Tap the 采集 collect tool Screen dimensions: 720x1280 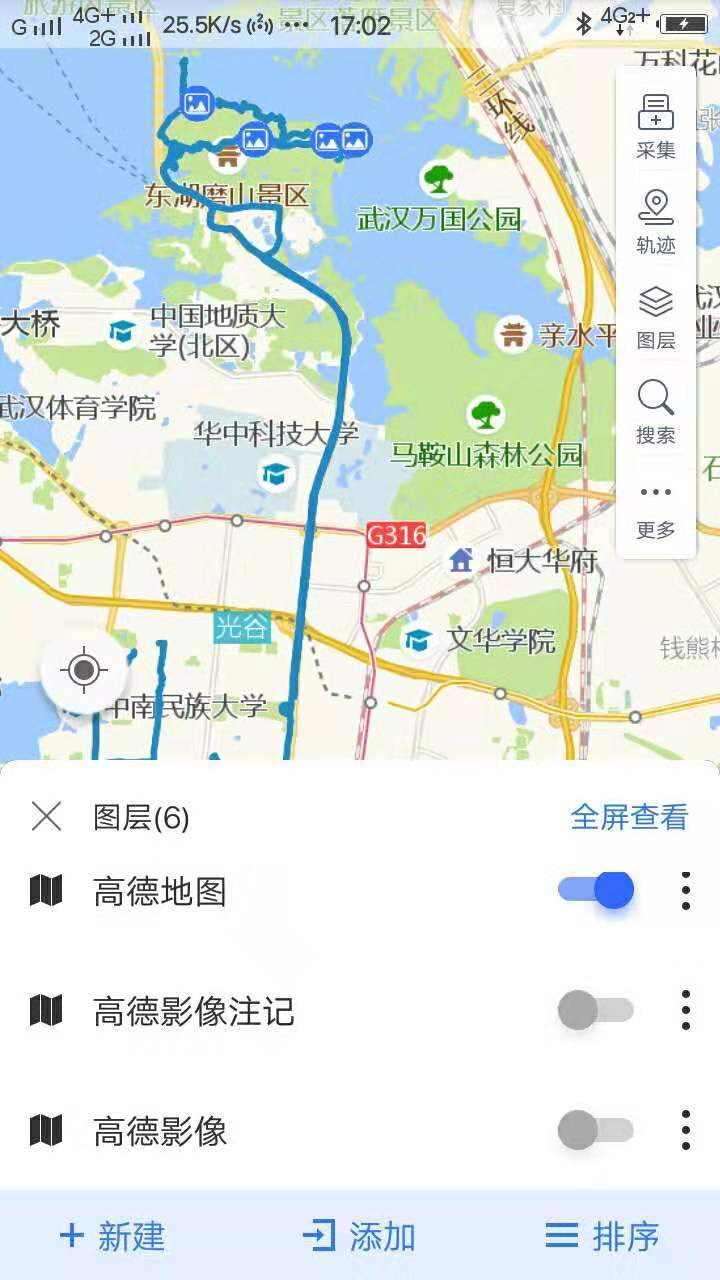(656, 127)
